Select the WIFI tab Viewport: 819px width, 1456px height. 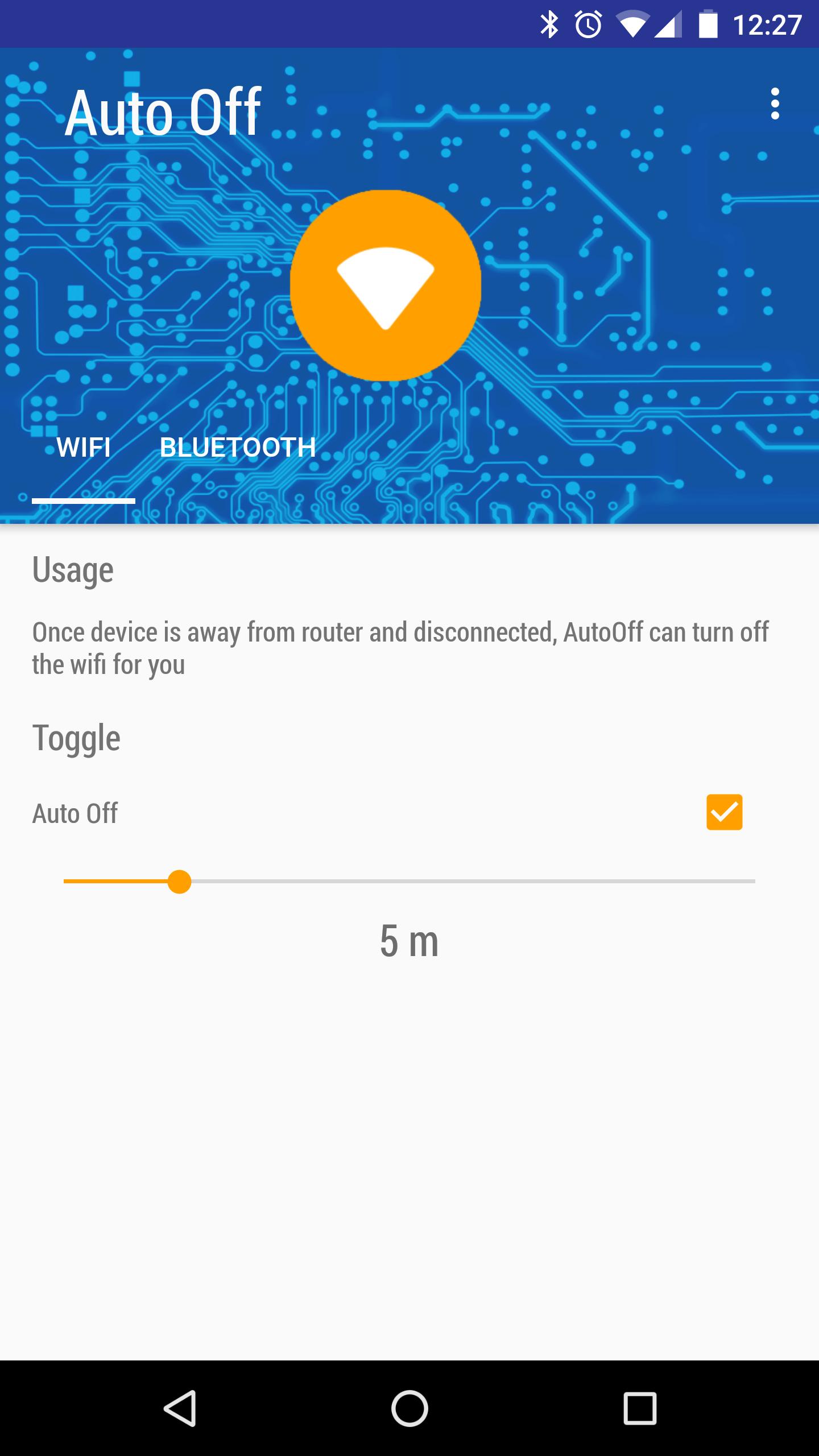[x=84, y=448]
